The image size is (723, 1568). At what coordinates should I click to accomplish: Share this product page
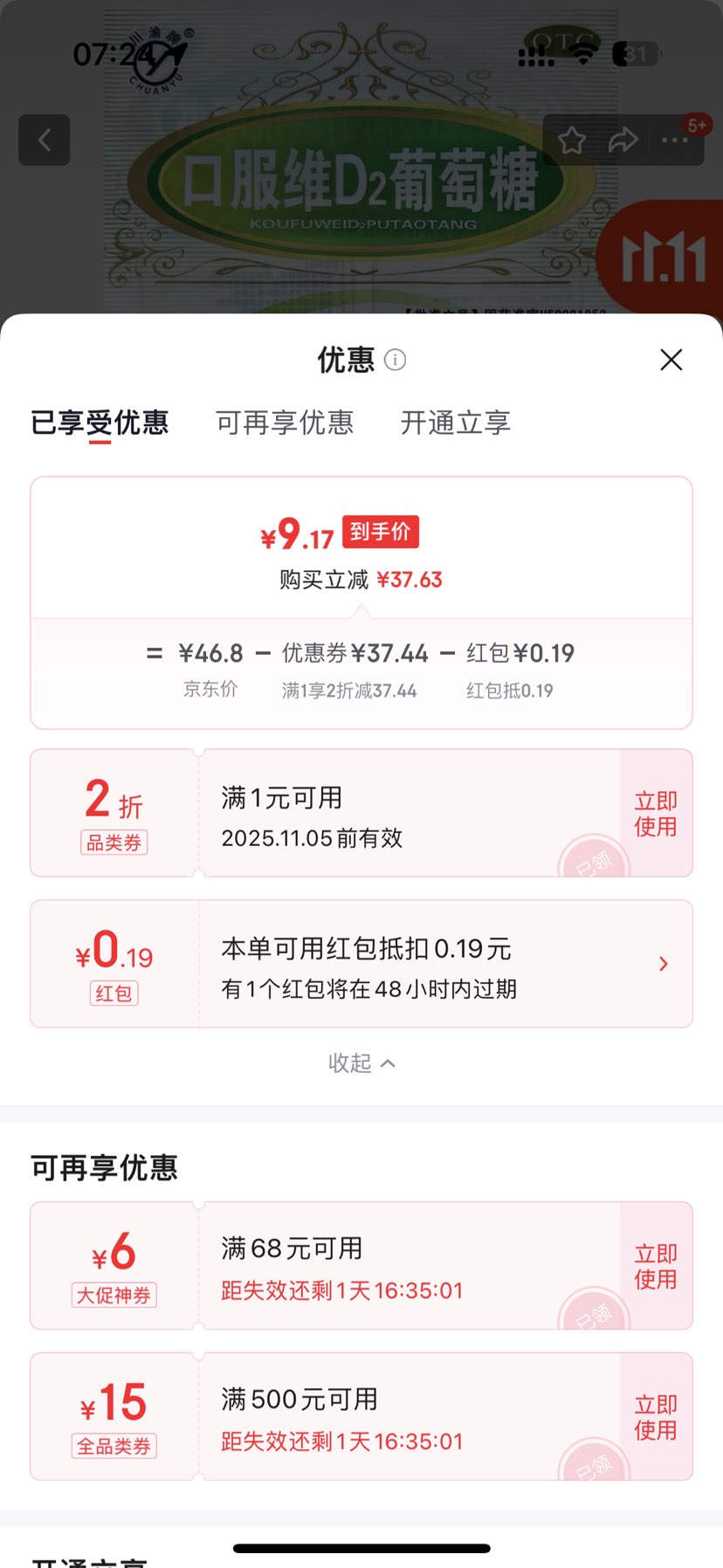[623, 140]
